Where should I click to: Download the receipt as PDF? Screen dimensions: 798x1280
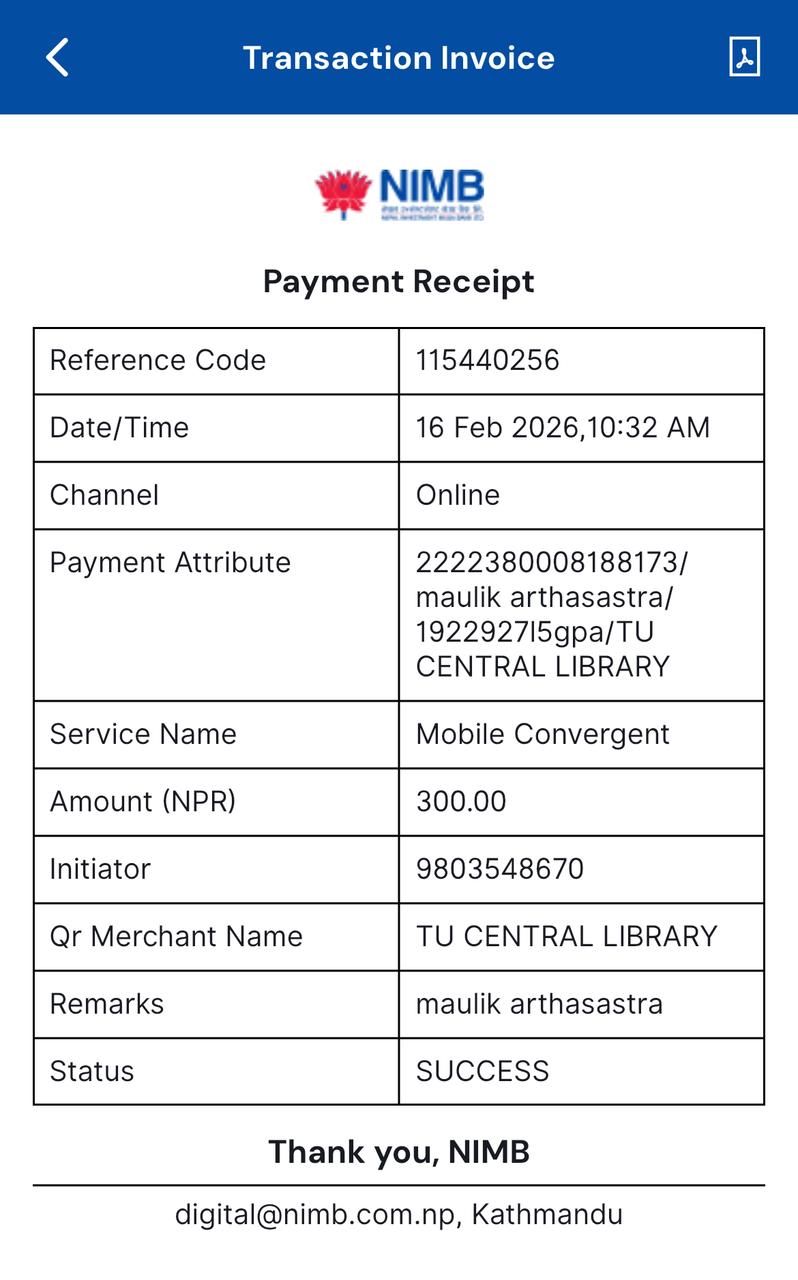[x=744, y=57]
